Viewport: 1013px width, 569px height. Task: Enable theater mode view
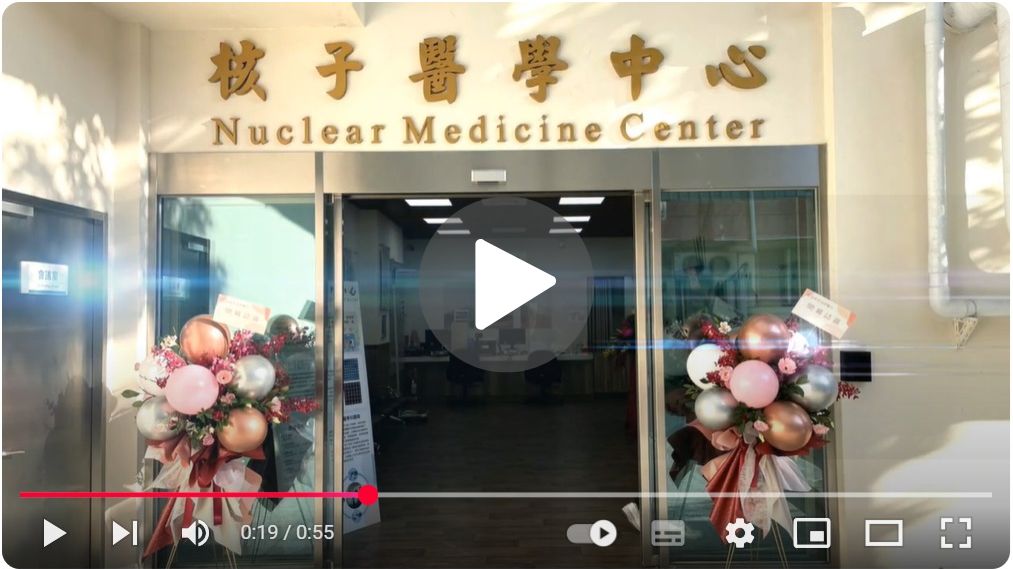883,533
